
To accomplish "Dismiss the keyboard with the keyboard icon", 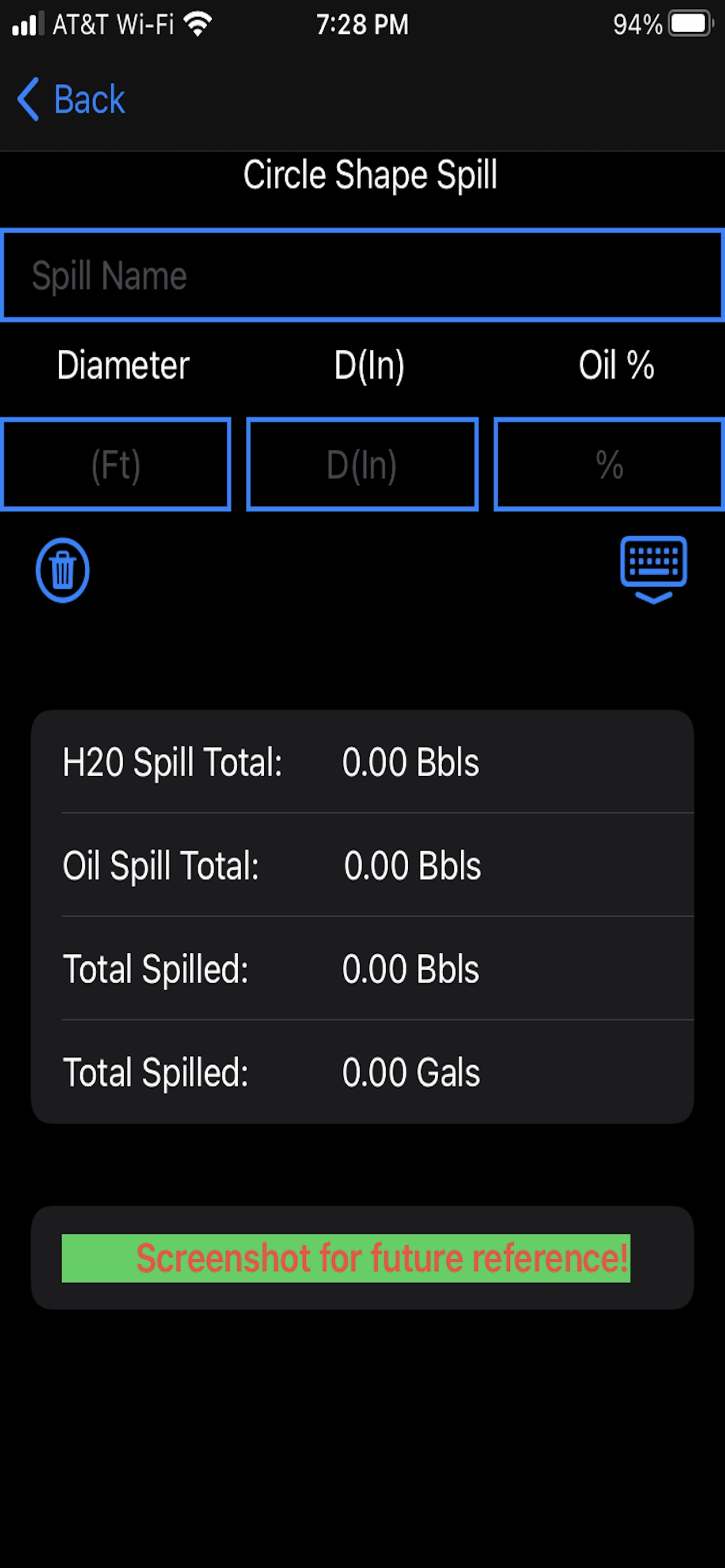I will point(654,570).
